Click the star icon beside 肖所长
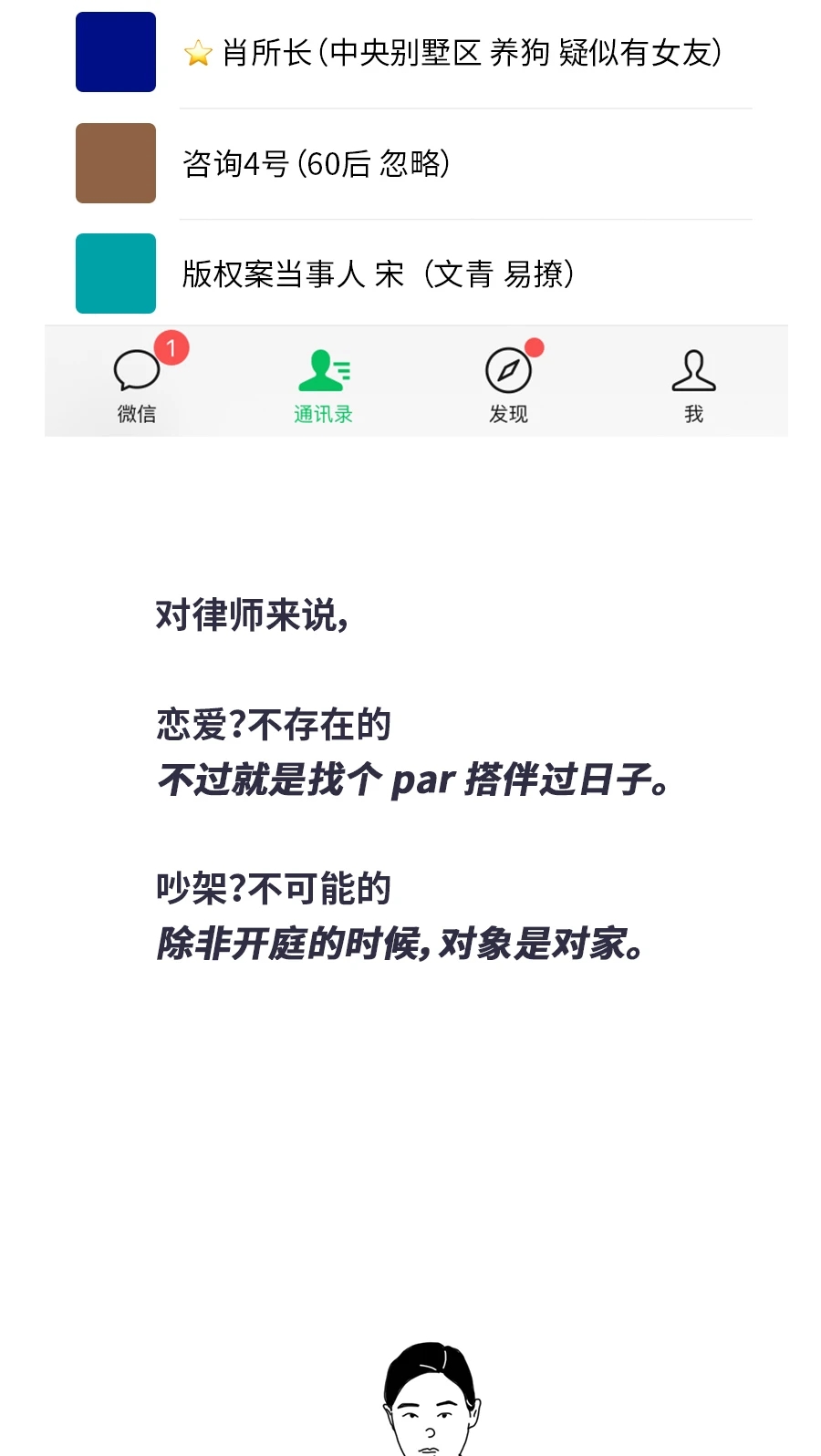The image size is (821, 1456). point(199,52)
